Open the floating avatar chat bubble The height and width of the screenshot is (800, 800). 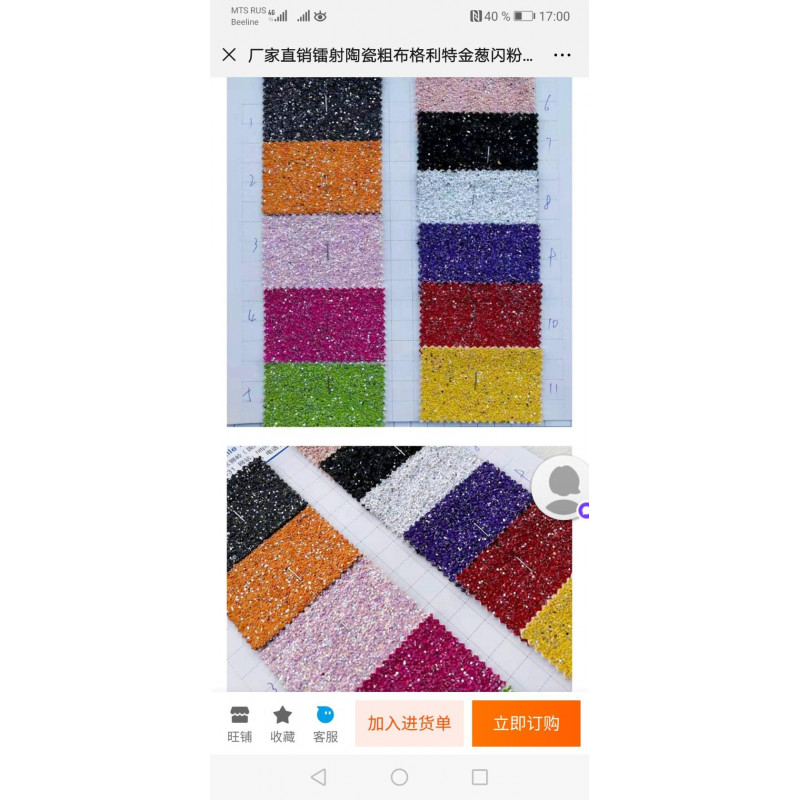(x=562, y=487)
